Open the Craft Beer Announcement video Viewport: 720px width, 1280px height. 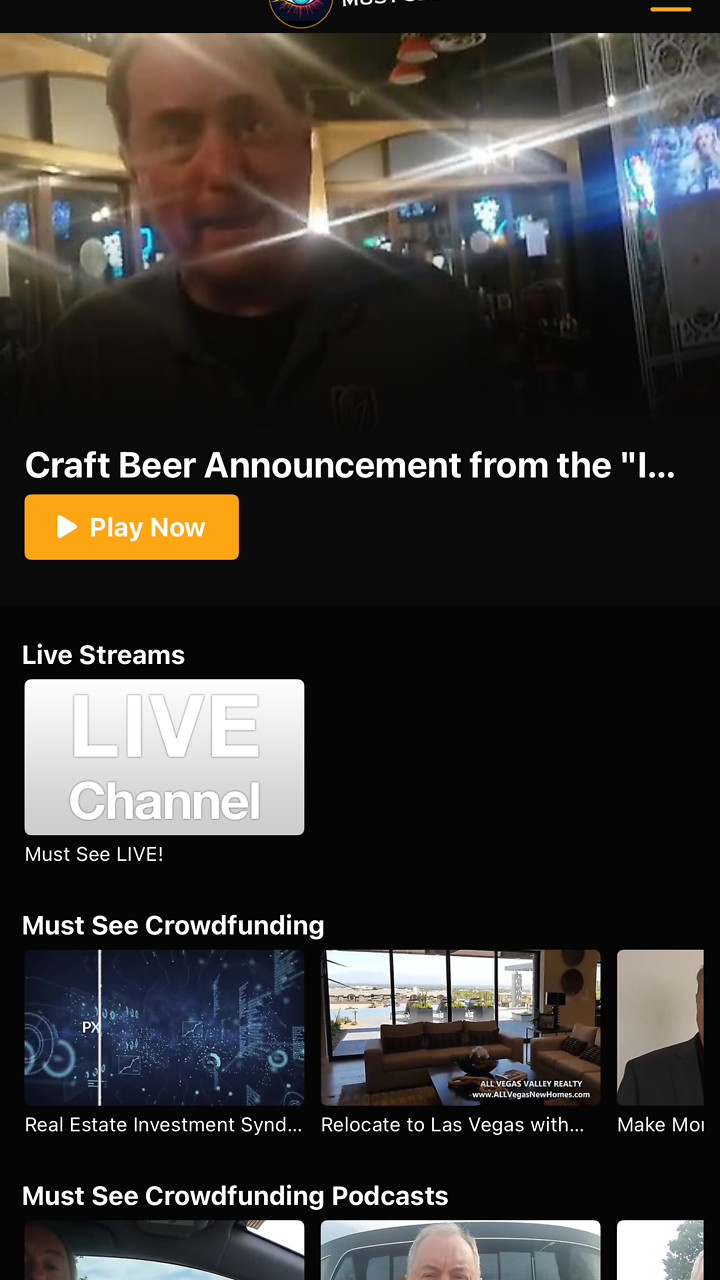click(x=360, y=230)
